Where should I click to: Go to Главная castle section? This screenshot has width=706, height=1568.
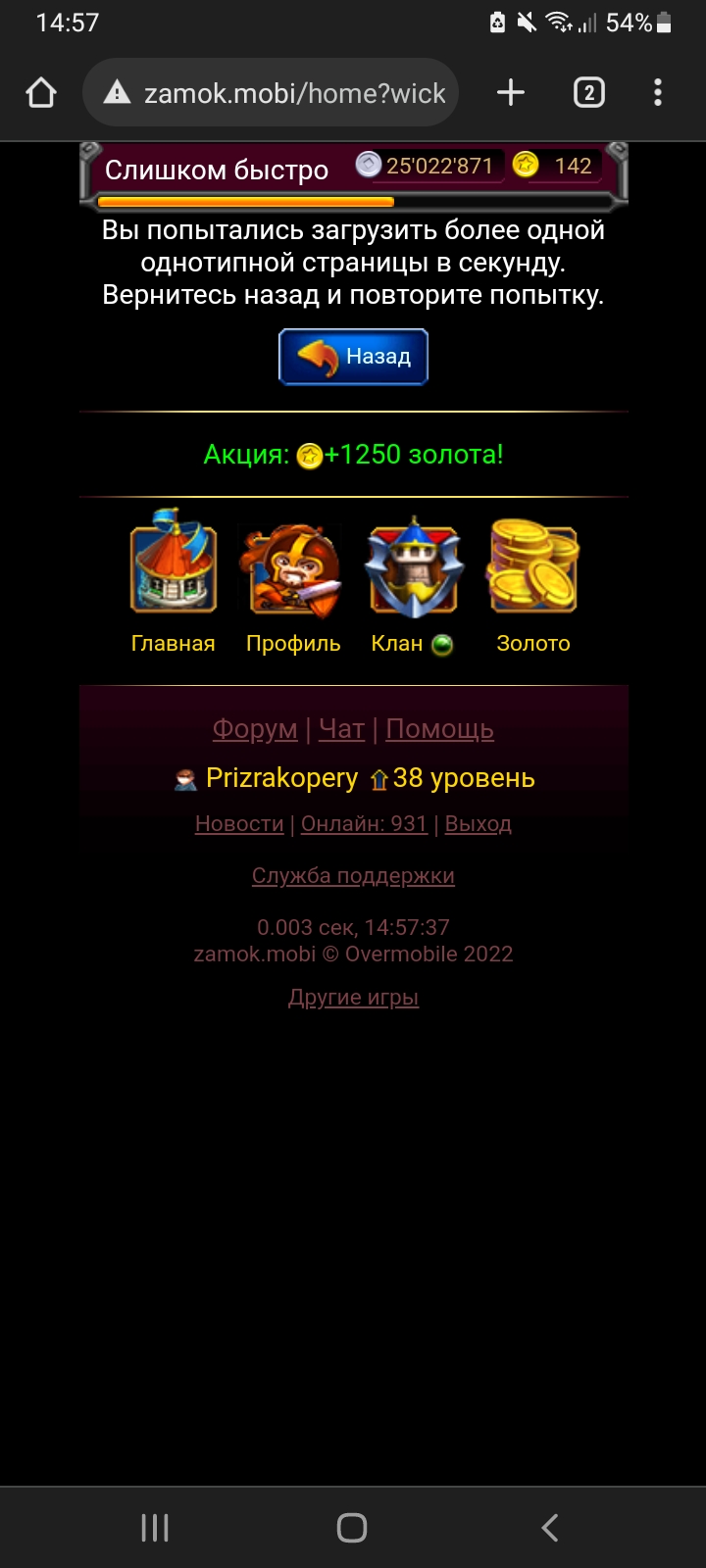coord(174,580)
